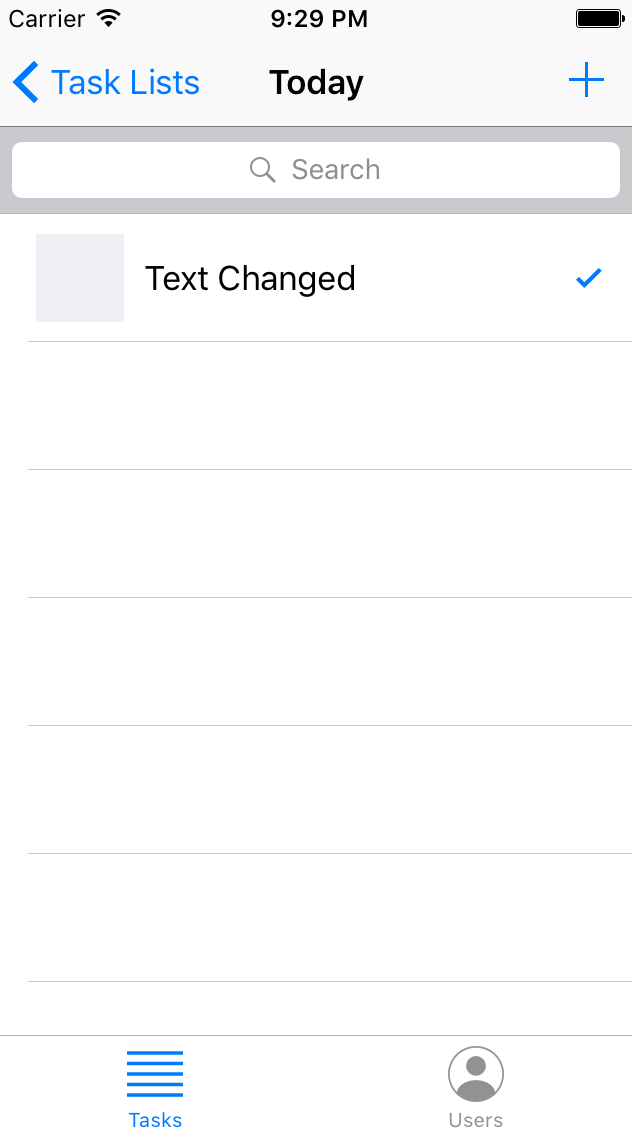The image size is (632, 1128).
Task: Open the Text Changed task
Action: 250,278
